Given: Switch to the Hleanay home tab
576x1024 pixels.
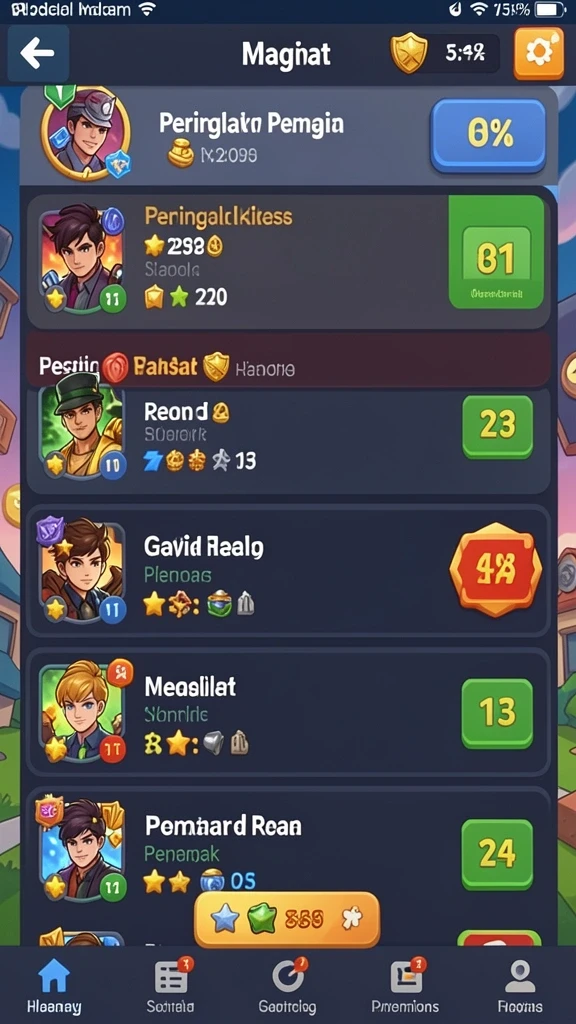Looking at the screenshot, I should click(x=54, y=986).
